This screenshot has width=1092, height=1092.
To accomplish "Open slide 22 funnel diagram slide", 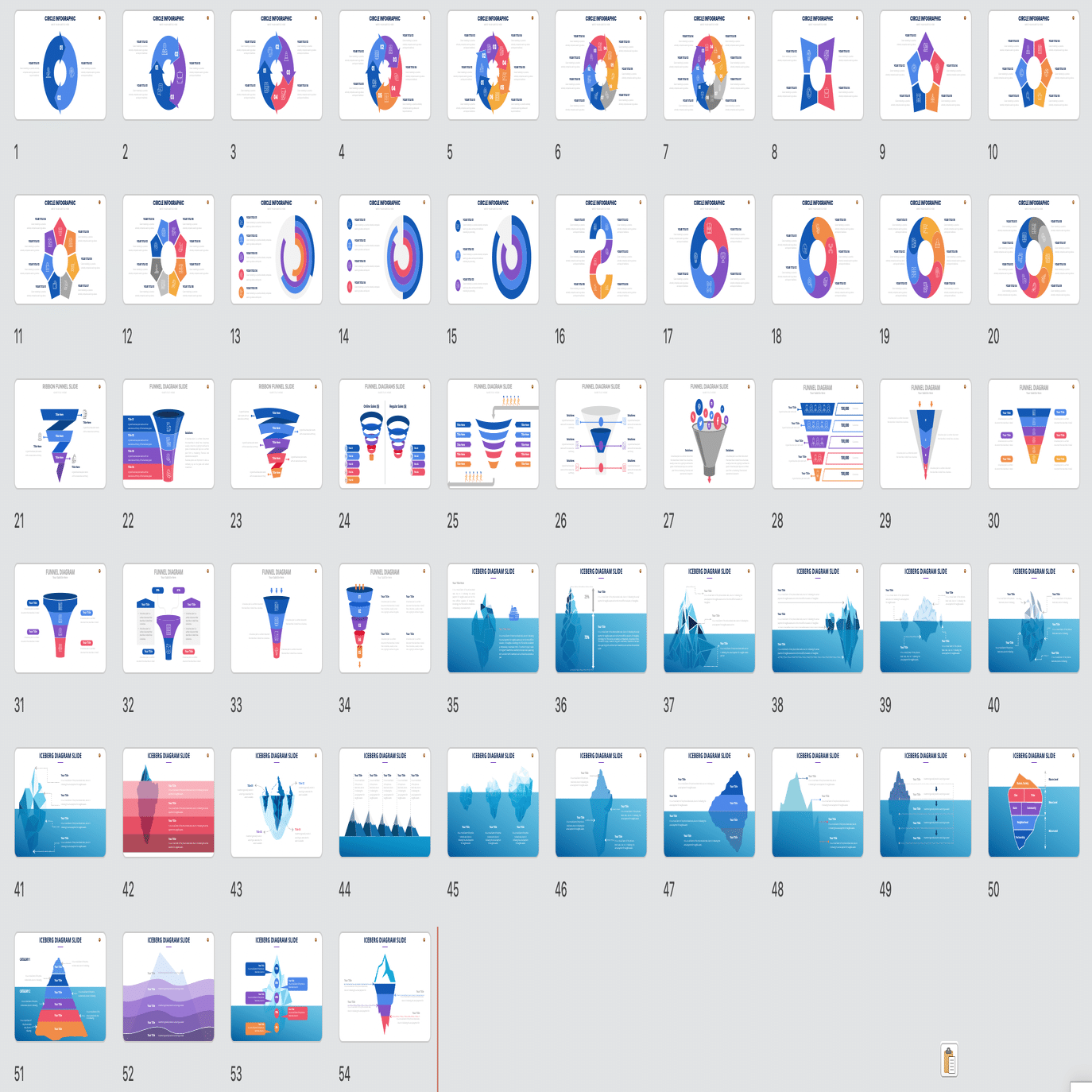I will (x=168, y=434).
